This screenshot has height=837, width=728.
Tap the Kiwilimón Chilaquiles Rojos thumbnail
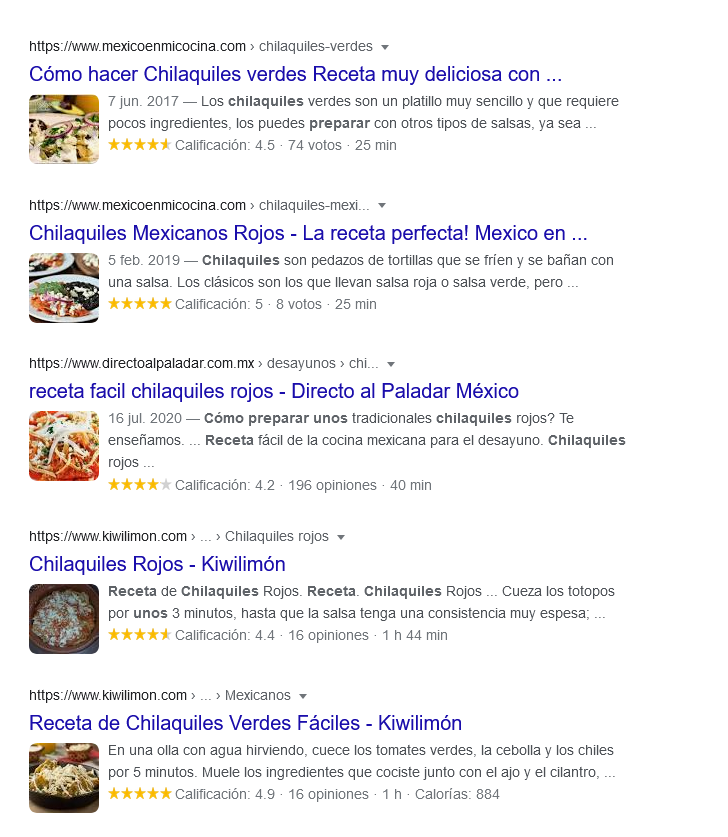(64, 619)
